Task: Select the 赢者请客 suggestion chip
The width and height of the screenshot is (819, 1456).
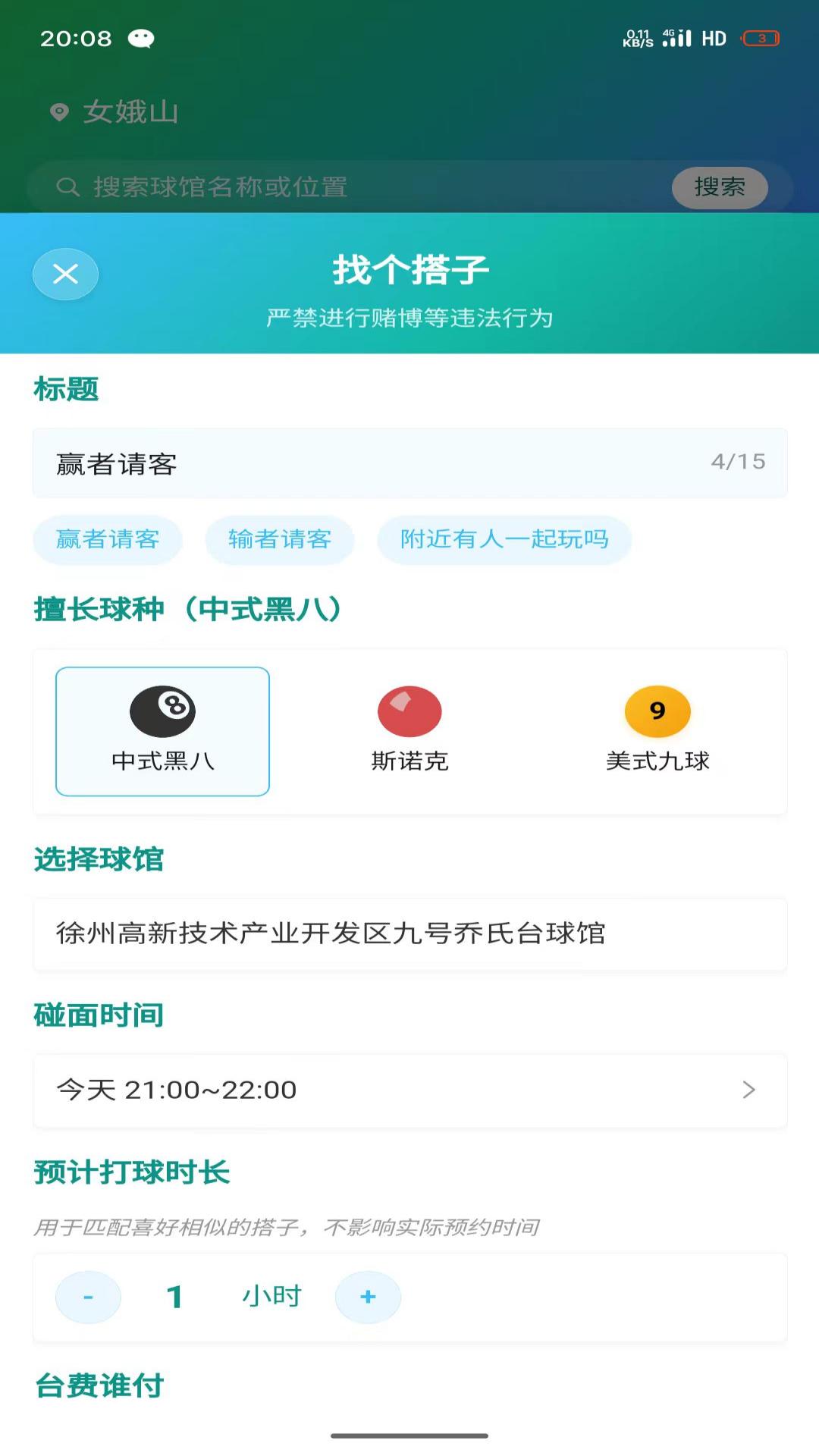Action: (x=107, y=539)
